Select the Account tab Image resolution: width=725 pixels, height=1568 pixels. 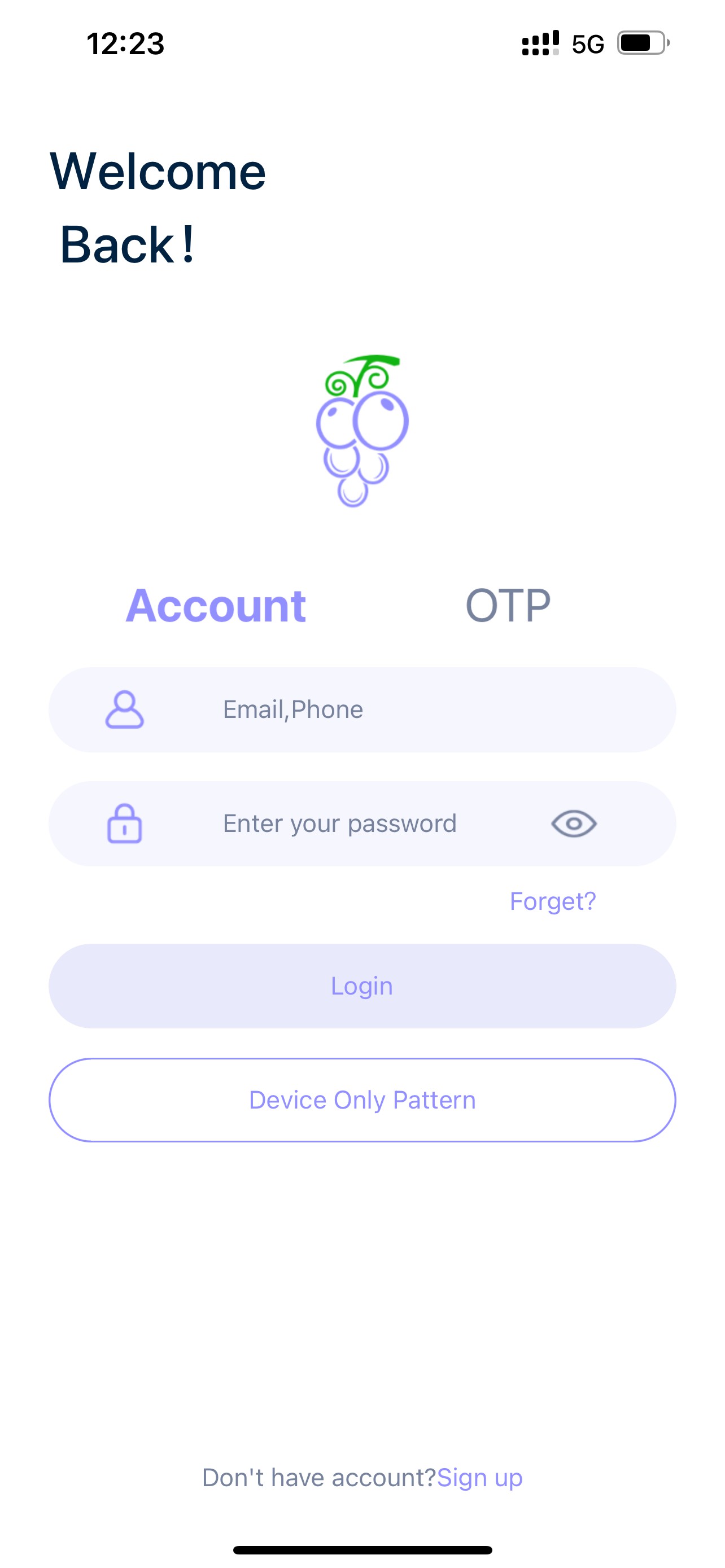[216, 606]
